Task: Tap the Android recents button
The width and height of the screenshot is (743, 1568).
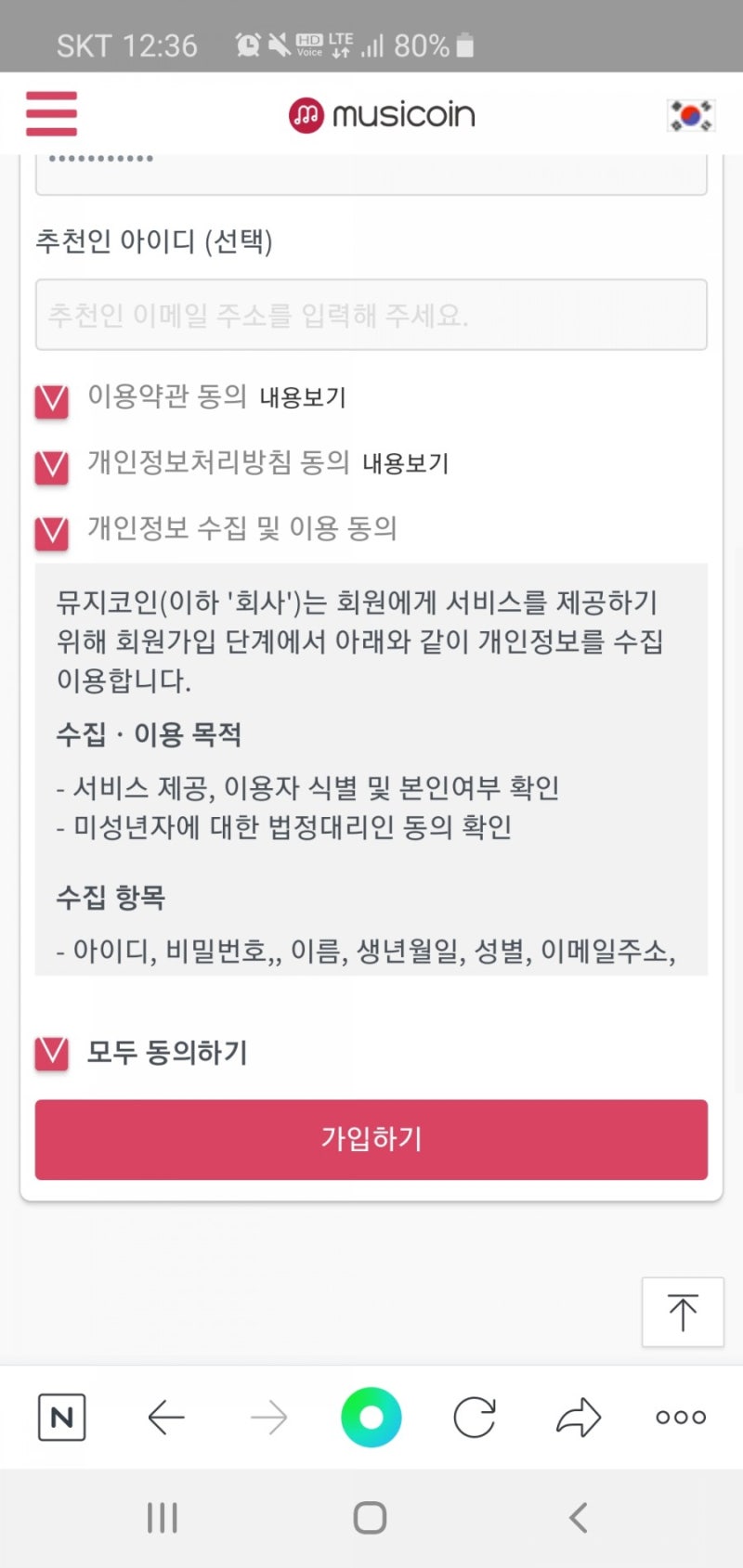Action: pyautogui.click(x=162, y=1517)
